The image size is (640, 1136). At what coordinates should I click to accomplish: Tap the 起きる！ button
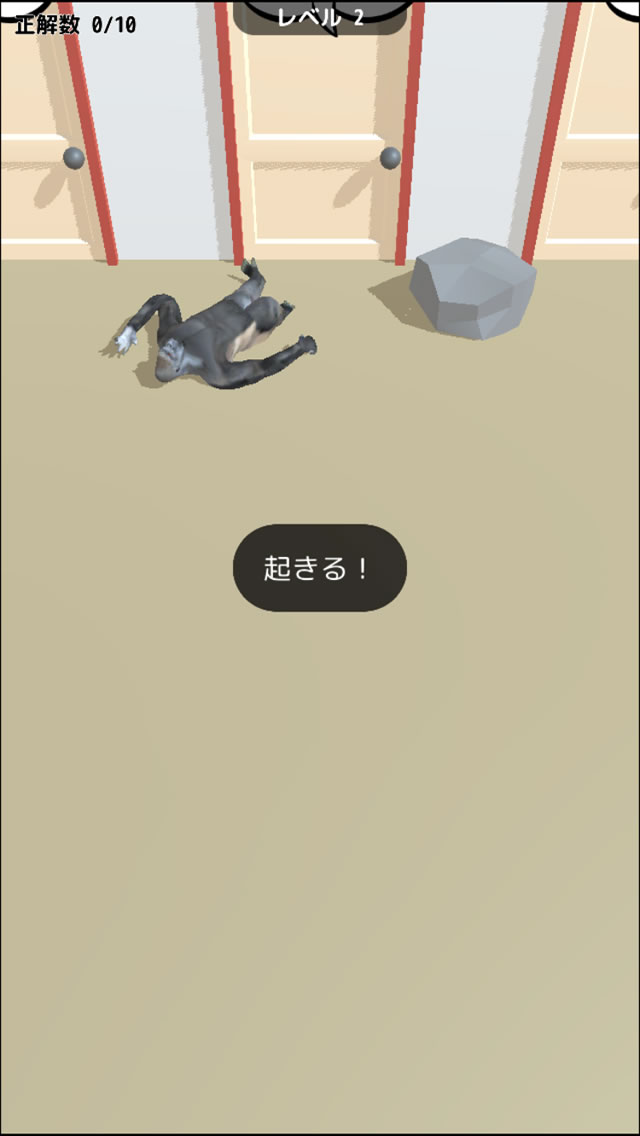tap(319, 568)
